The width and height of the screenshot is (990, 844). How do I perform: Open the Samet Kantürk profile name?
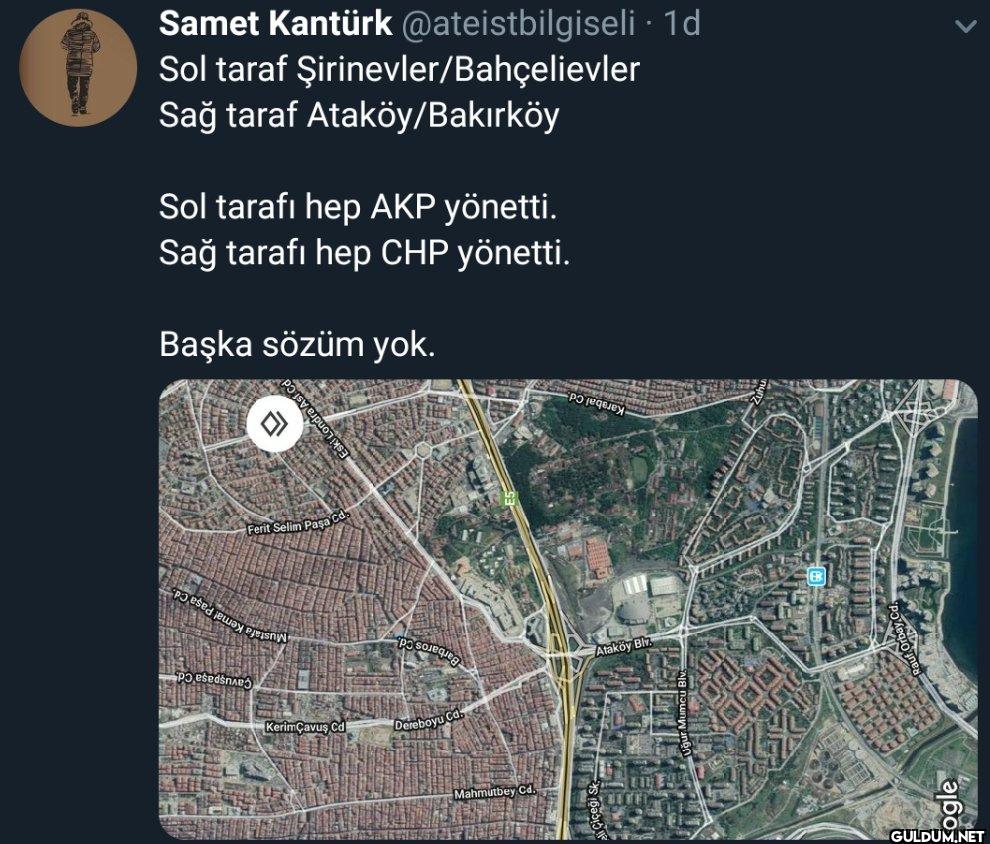[275, 23]
